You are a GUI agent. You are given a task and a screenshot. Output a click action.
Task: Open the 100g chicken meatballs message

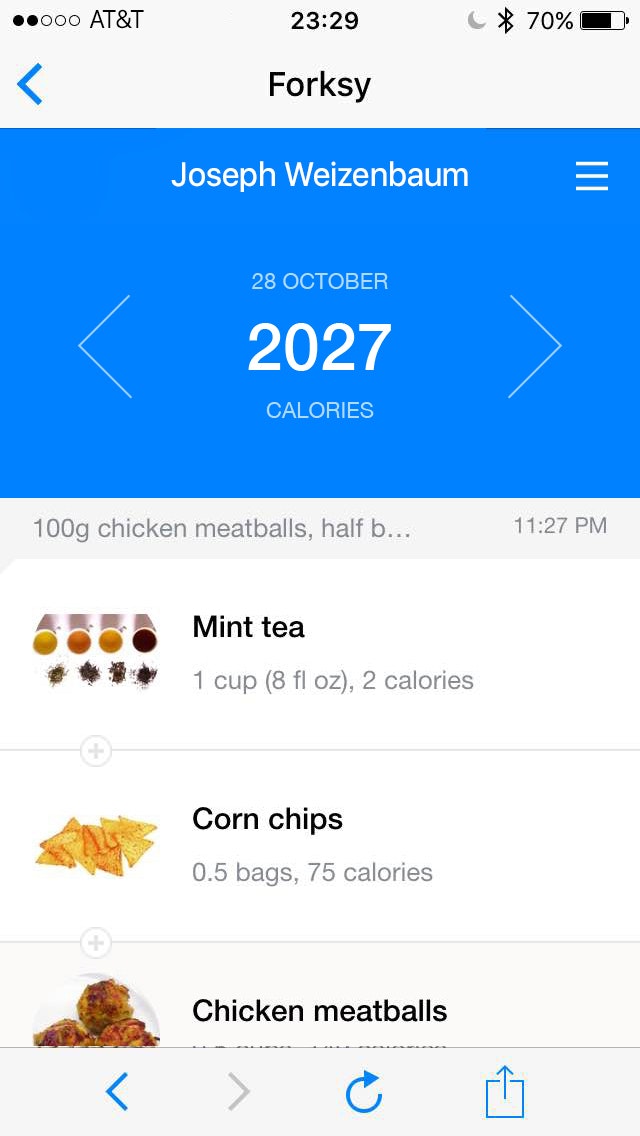pos(222,528)
